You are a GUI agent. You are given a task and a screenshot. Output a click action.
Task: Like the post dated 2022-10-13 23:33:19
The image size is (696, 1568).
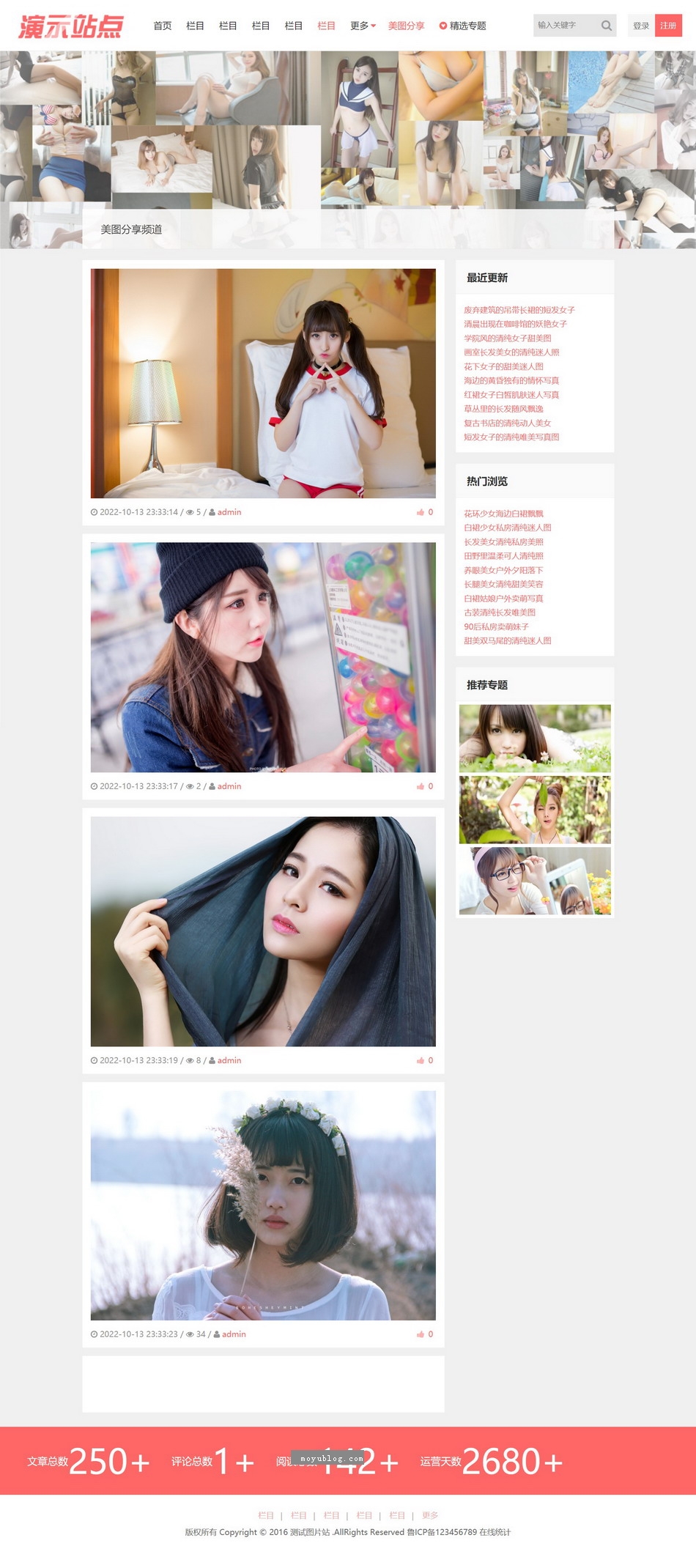(425, 1060)
